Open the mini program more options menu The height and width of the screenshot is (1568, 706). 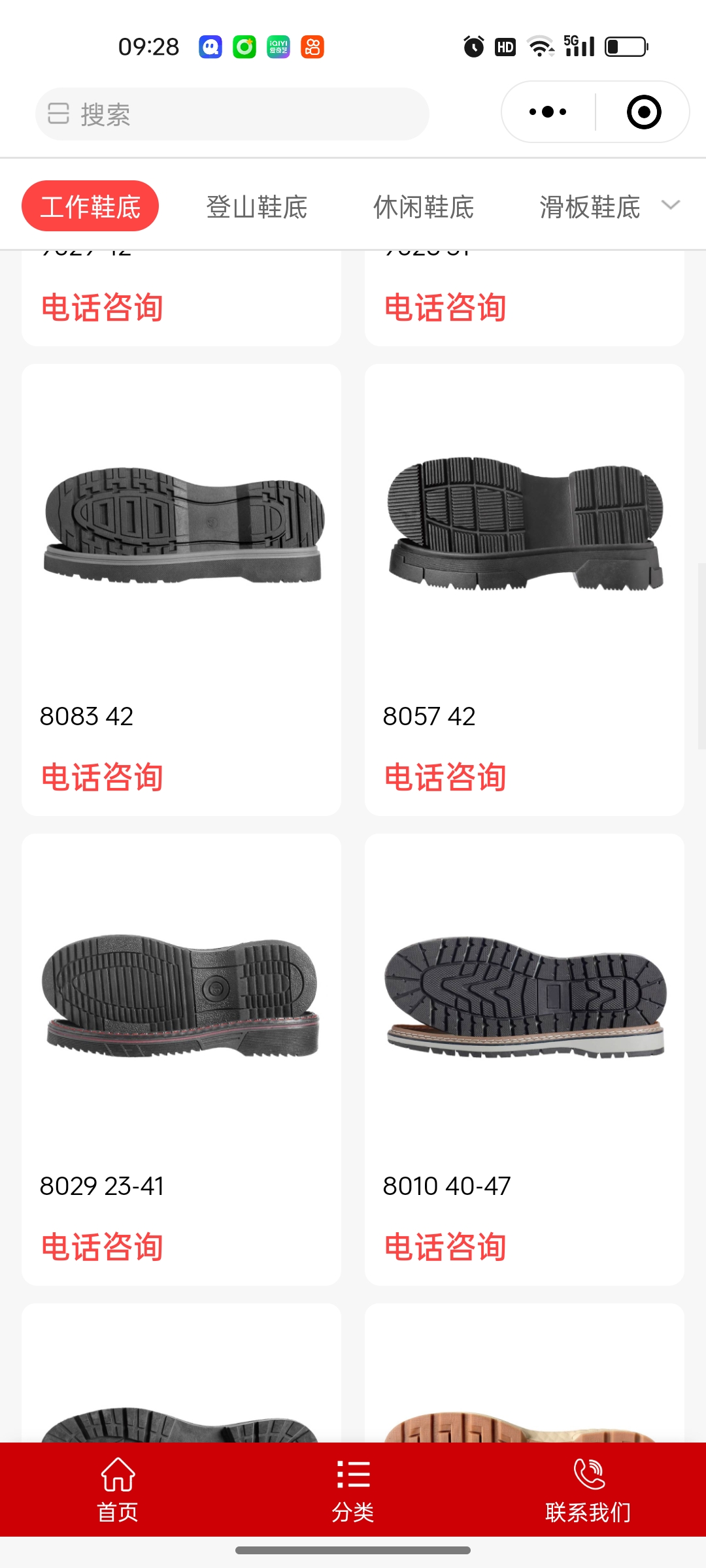(548, 112)
